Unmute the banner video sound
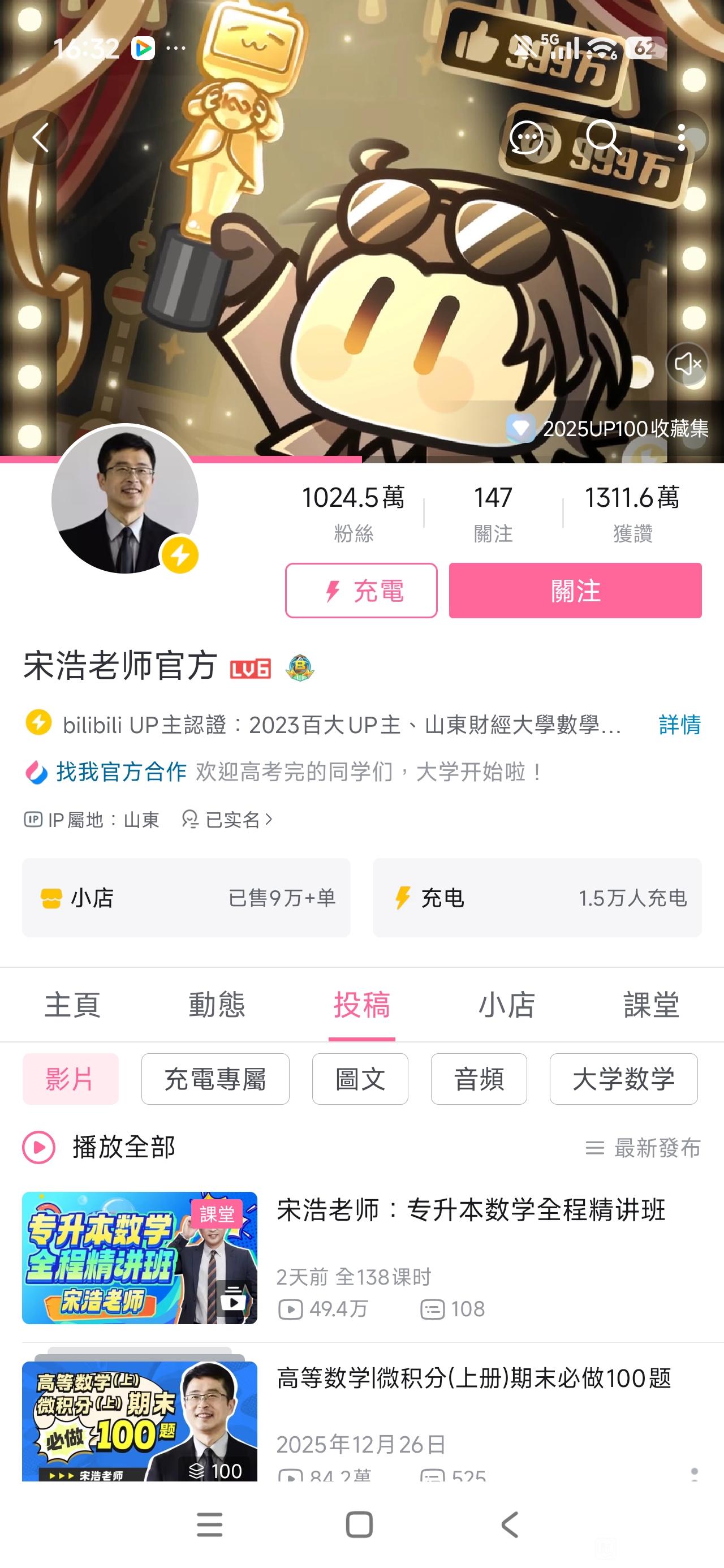 click(687, 364)
